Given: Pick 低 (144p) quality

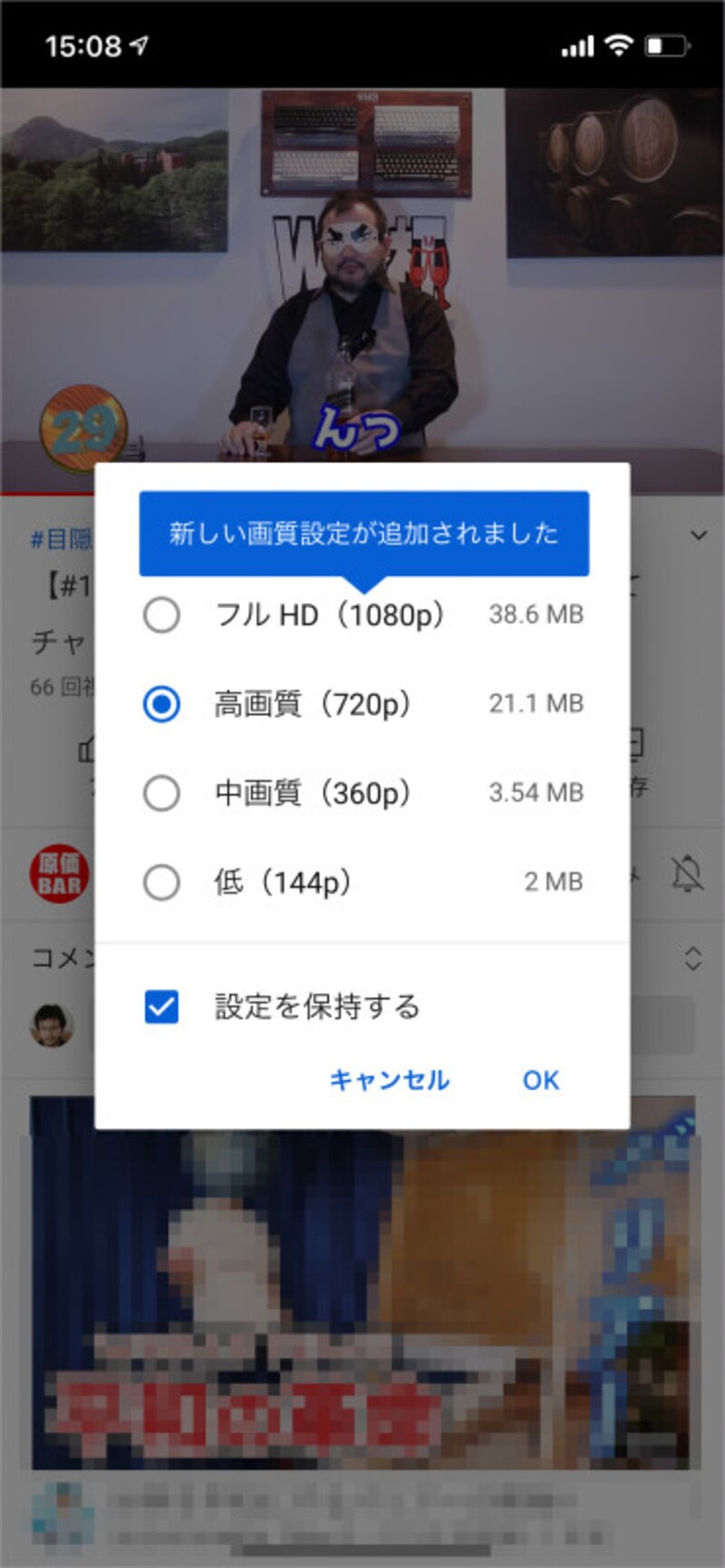Looking at the screenshot, I should pos(161,882).
